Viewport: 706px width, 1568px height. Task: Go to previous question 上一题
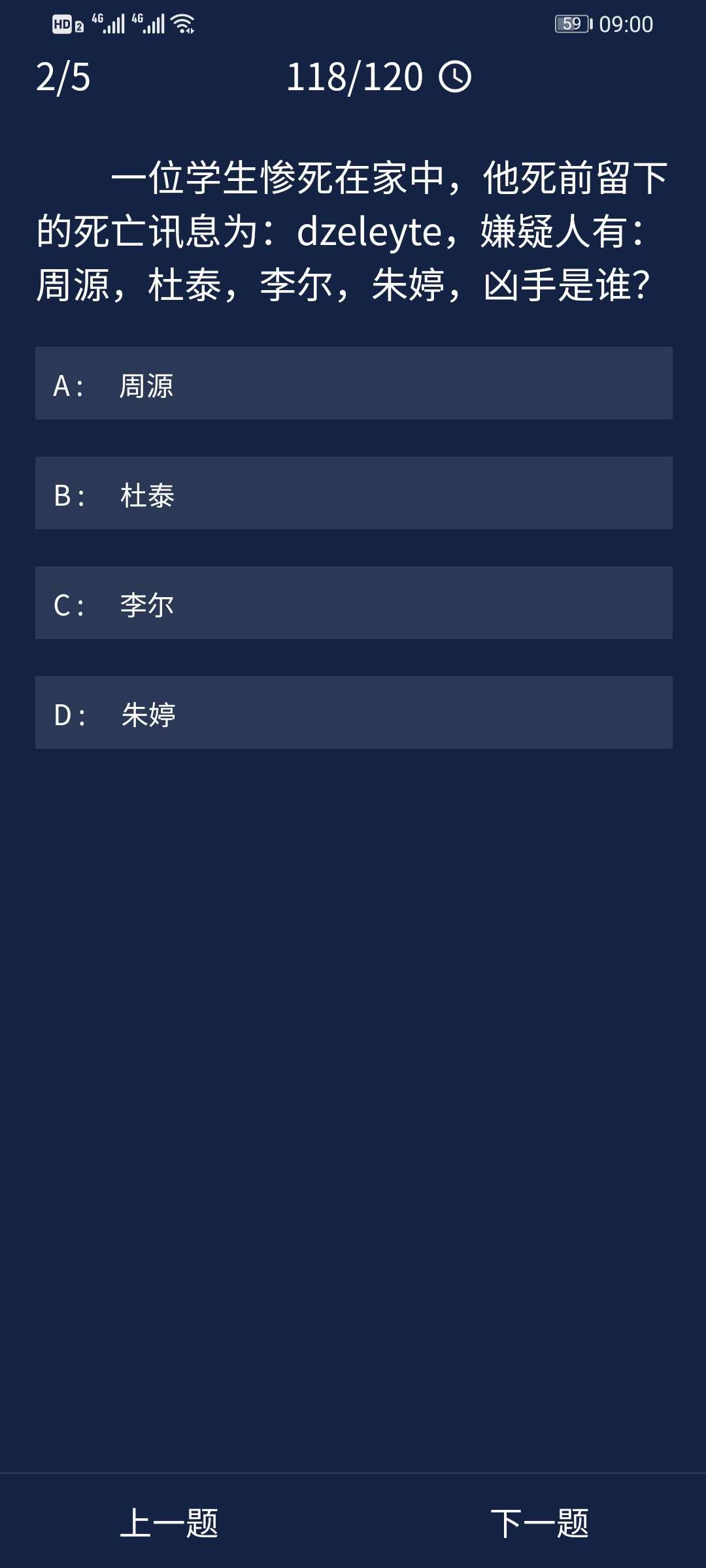pos(169,1523)
